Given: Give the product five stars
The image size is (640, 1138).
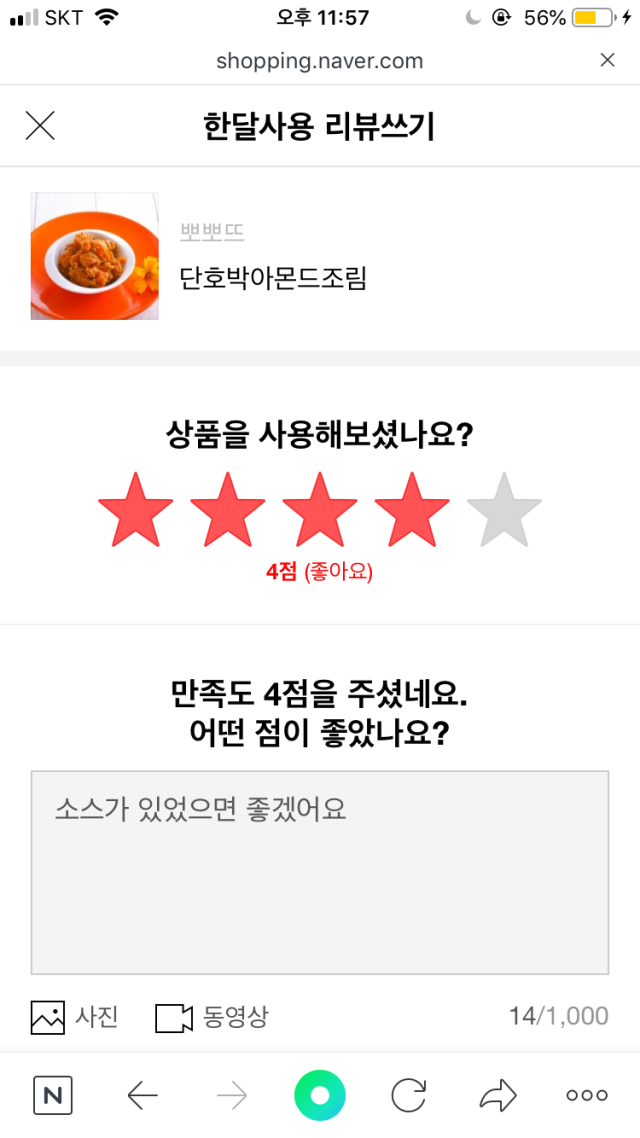Looking at the screenshot, I should (504, 510).
